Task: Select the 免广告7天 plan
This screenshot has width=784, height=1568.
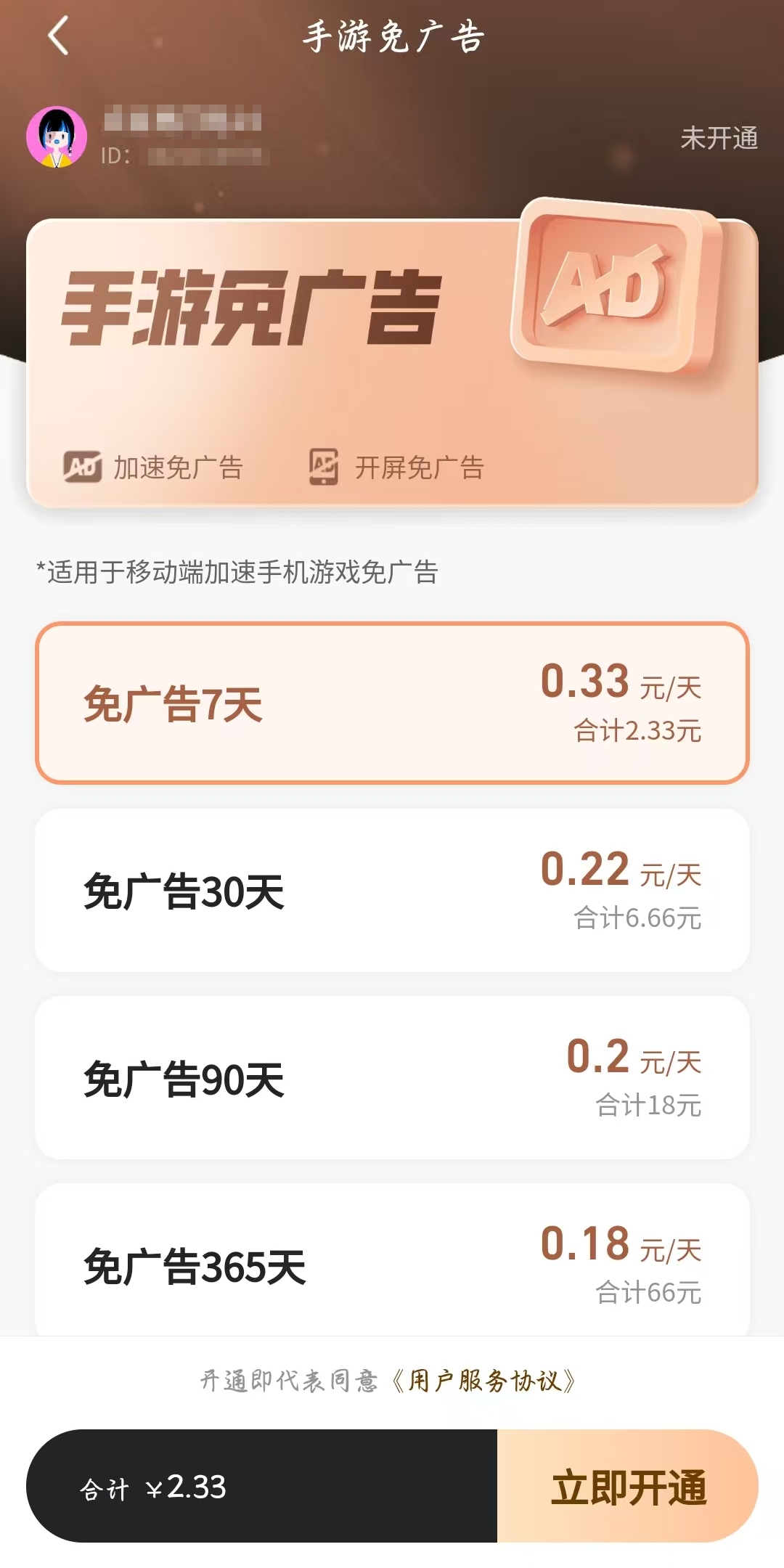Action: click(392, 703)
